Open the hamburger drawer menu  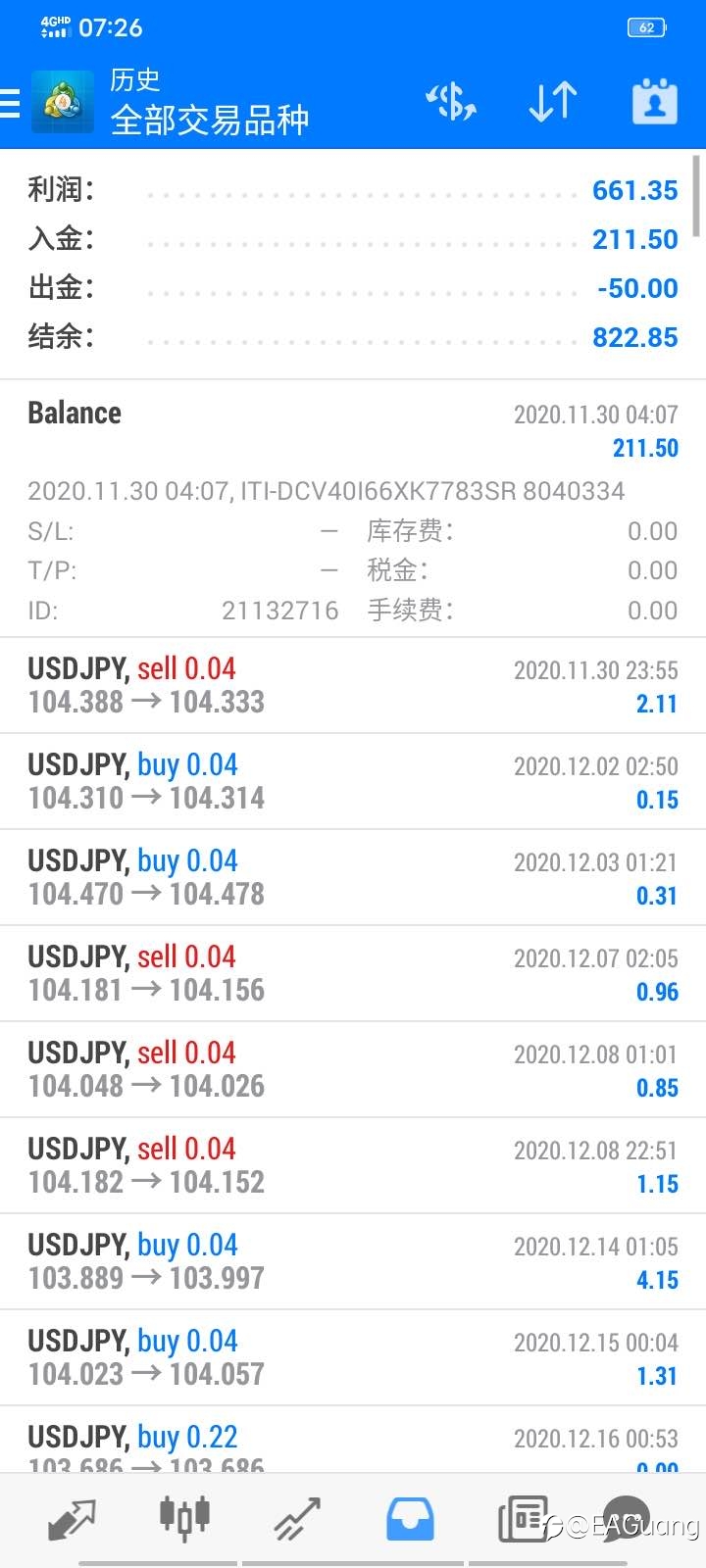pos(10,103)
